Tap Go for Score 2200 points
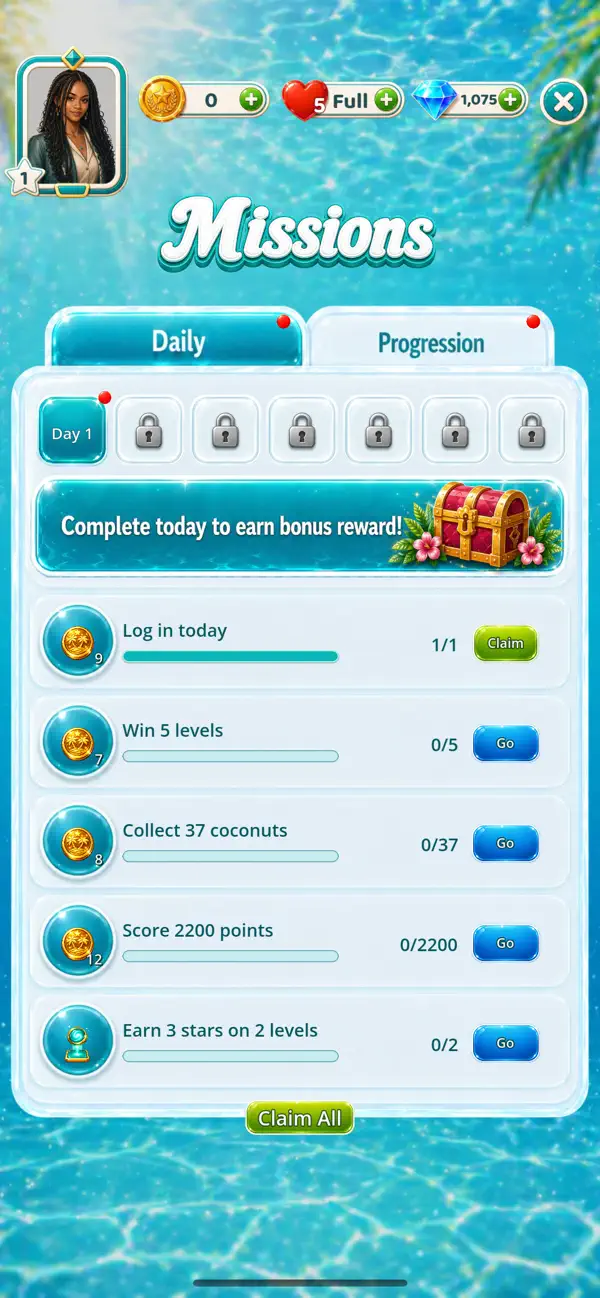Image resolution: width=600 pixels, height=1298 pixels. (x=505, y=944)
